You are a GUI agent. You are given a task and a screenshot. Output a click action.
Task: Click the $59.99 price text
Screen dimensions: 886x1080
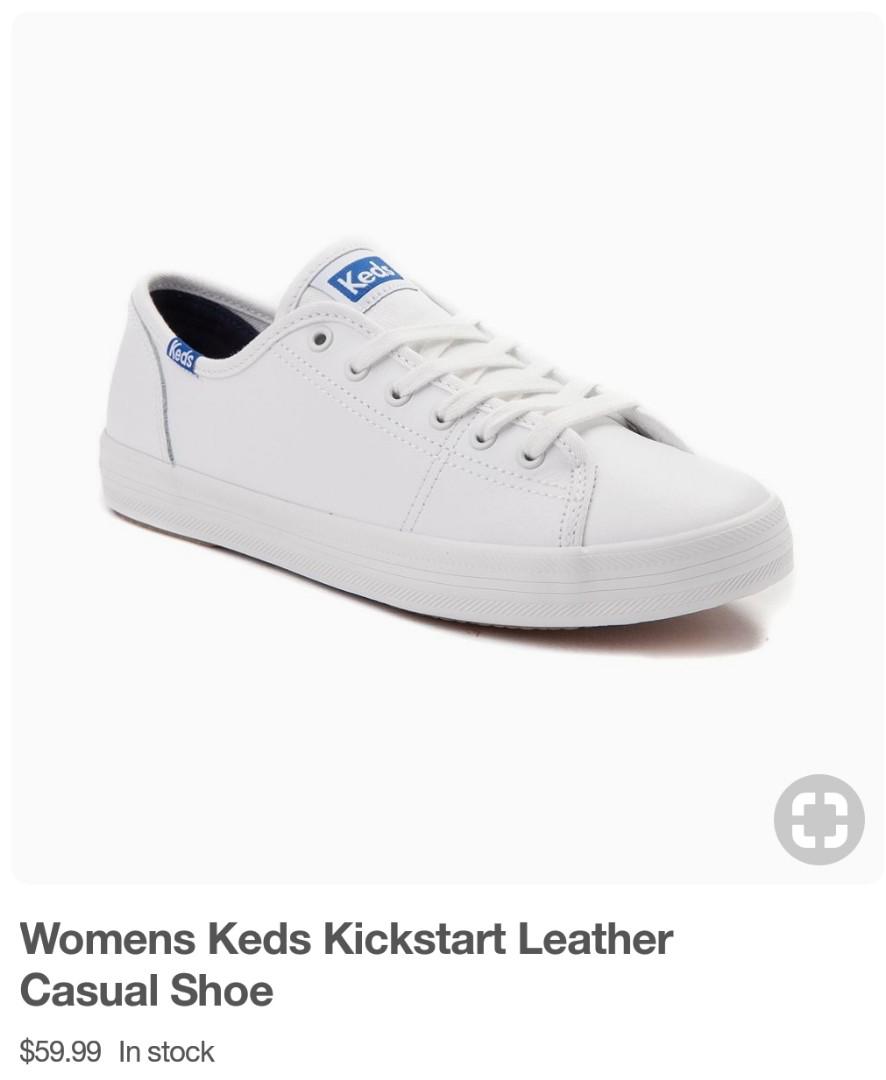click(x=66, y=1053)
